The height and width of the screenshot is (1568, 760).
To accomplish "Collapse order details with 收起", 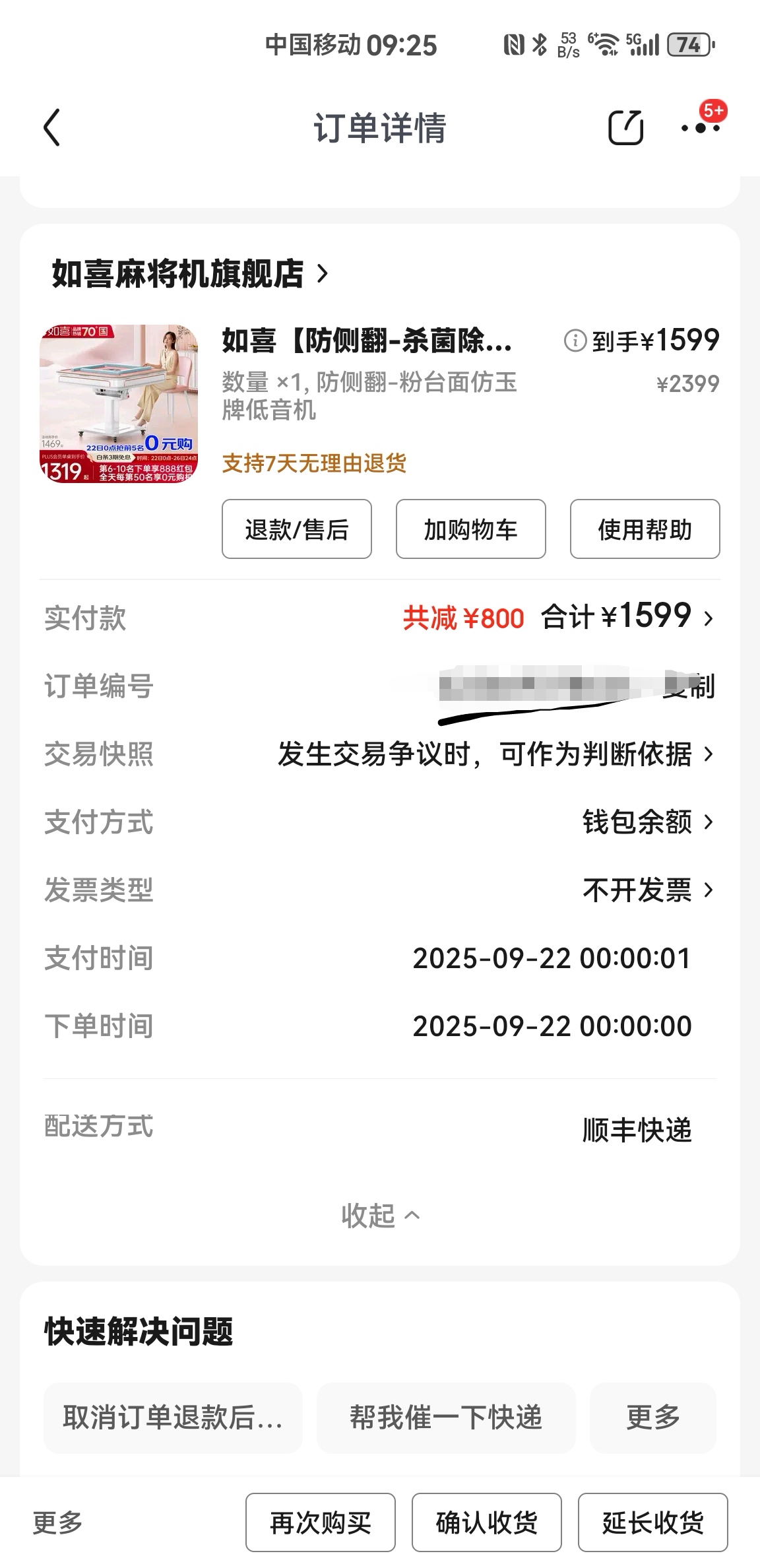I will (380, 1215).
